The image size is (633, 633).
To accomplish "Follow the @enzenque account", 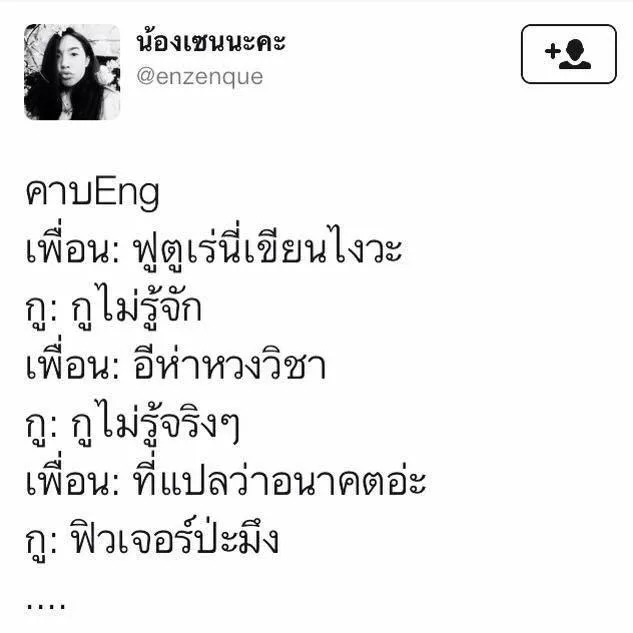I will coord(568,54).
